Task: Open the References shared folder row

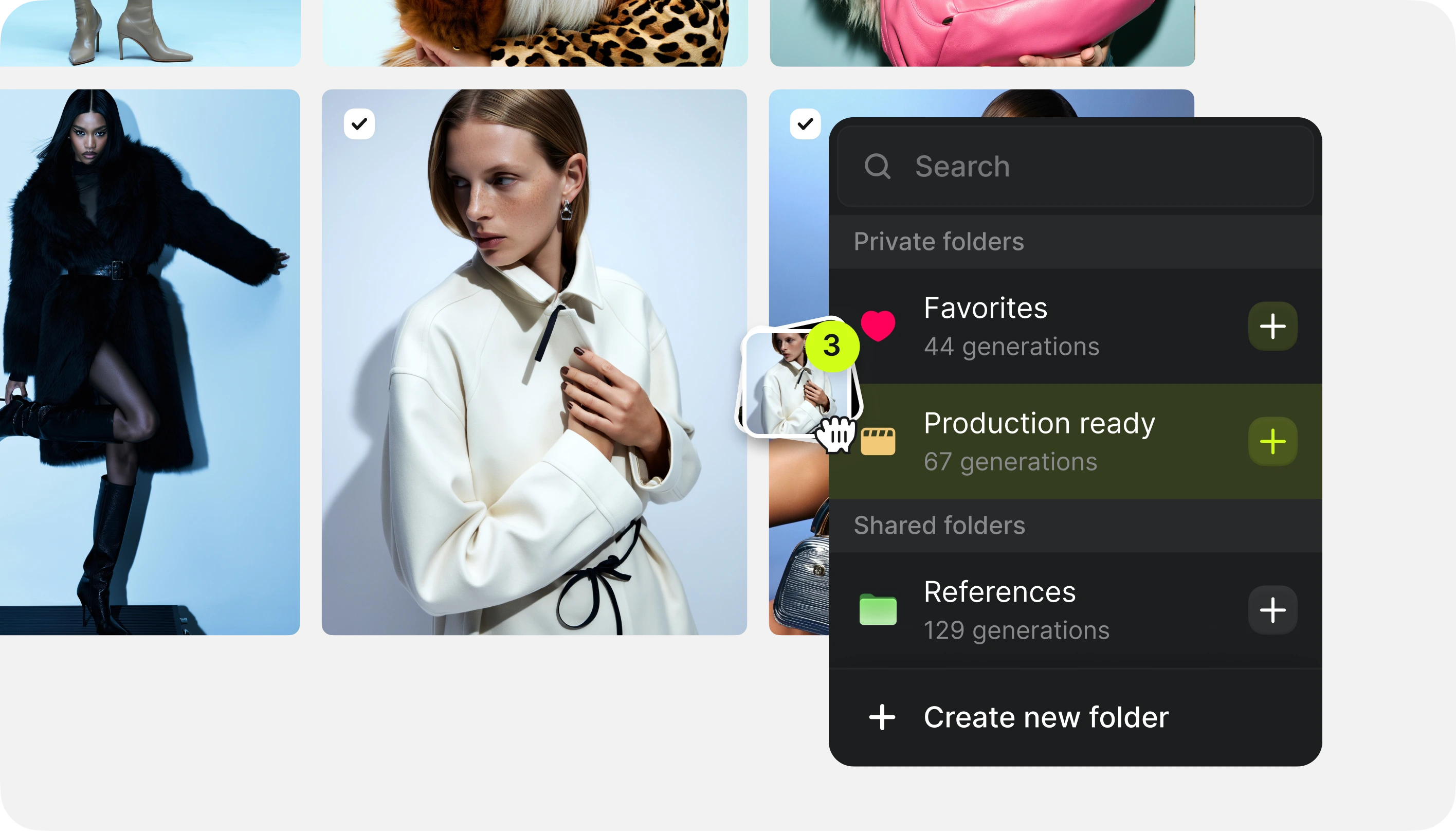Action: pos(1015,610)
